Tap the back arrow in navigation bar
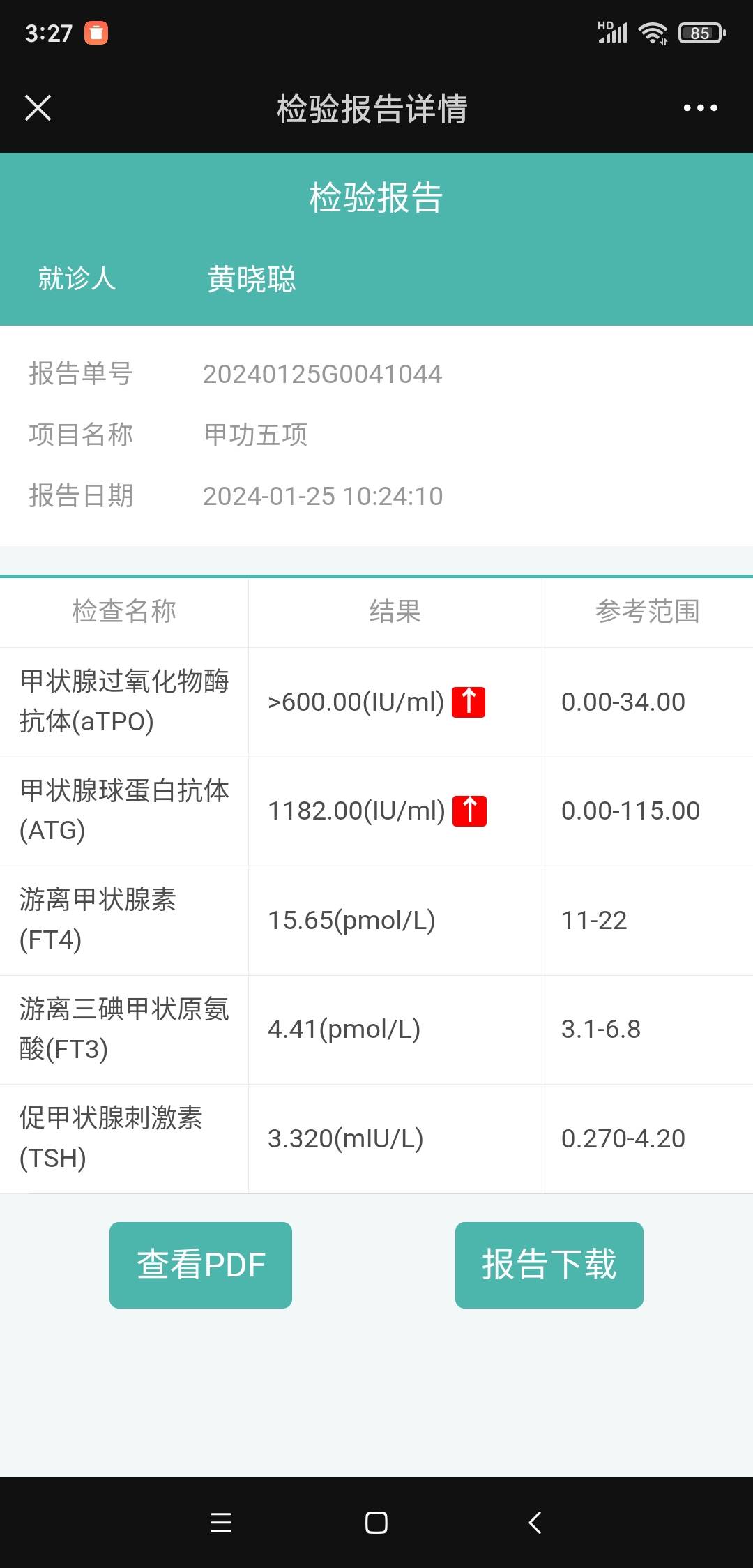 pyautogui.click(x=533, y=1523)
